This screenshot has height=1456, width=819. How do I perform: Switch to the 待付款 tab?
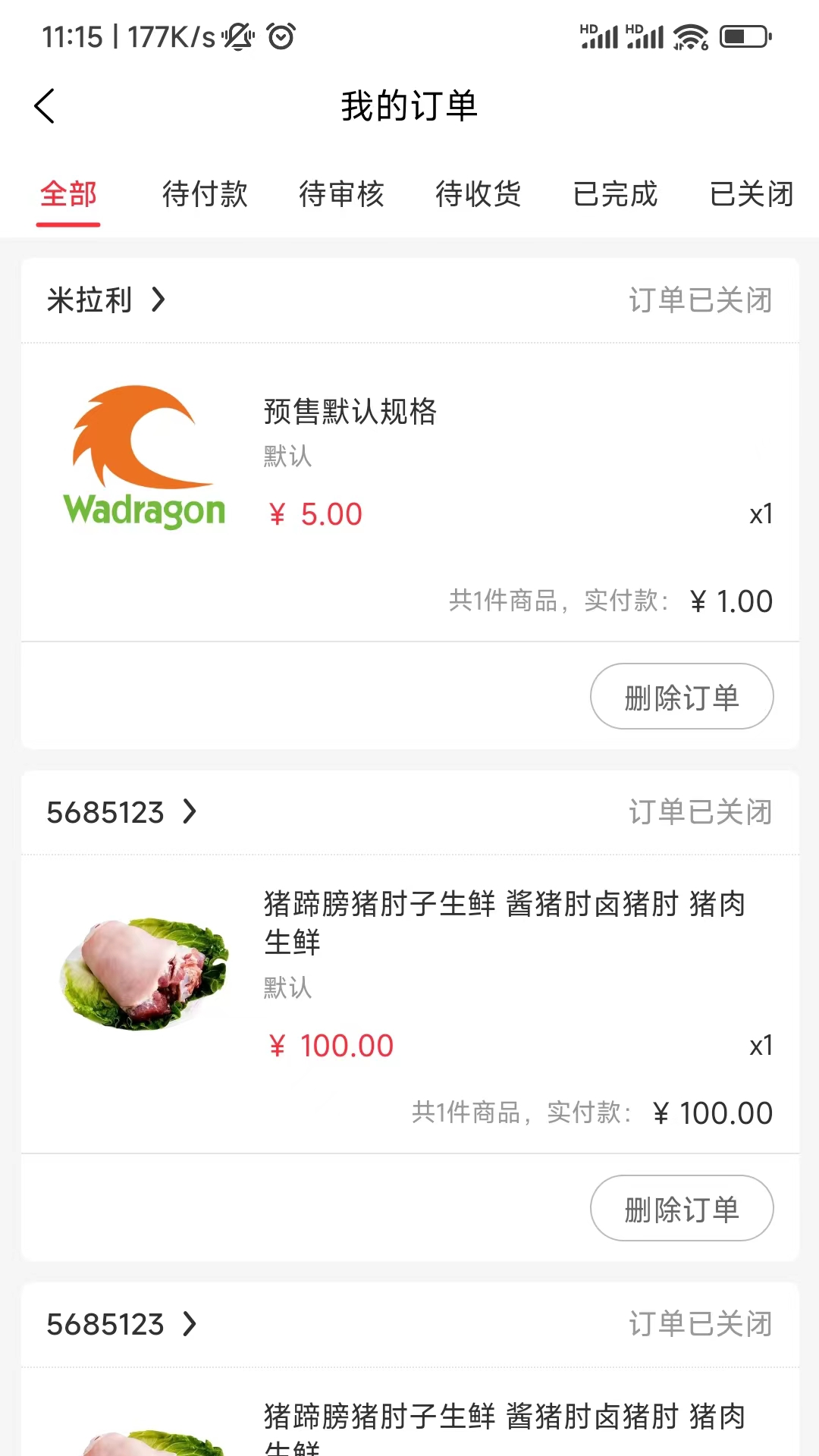coord(205,195)
